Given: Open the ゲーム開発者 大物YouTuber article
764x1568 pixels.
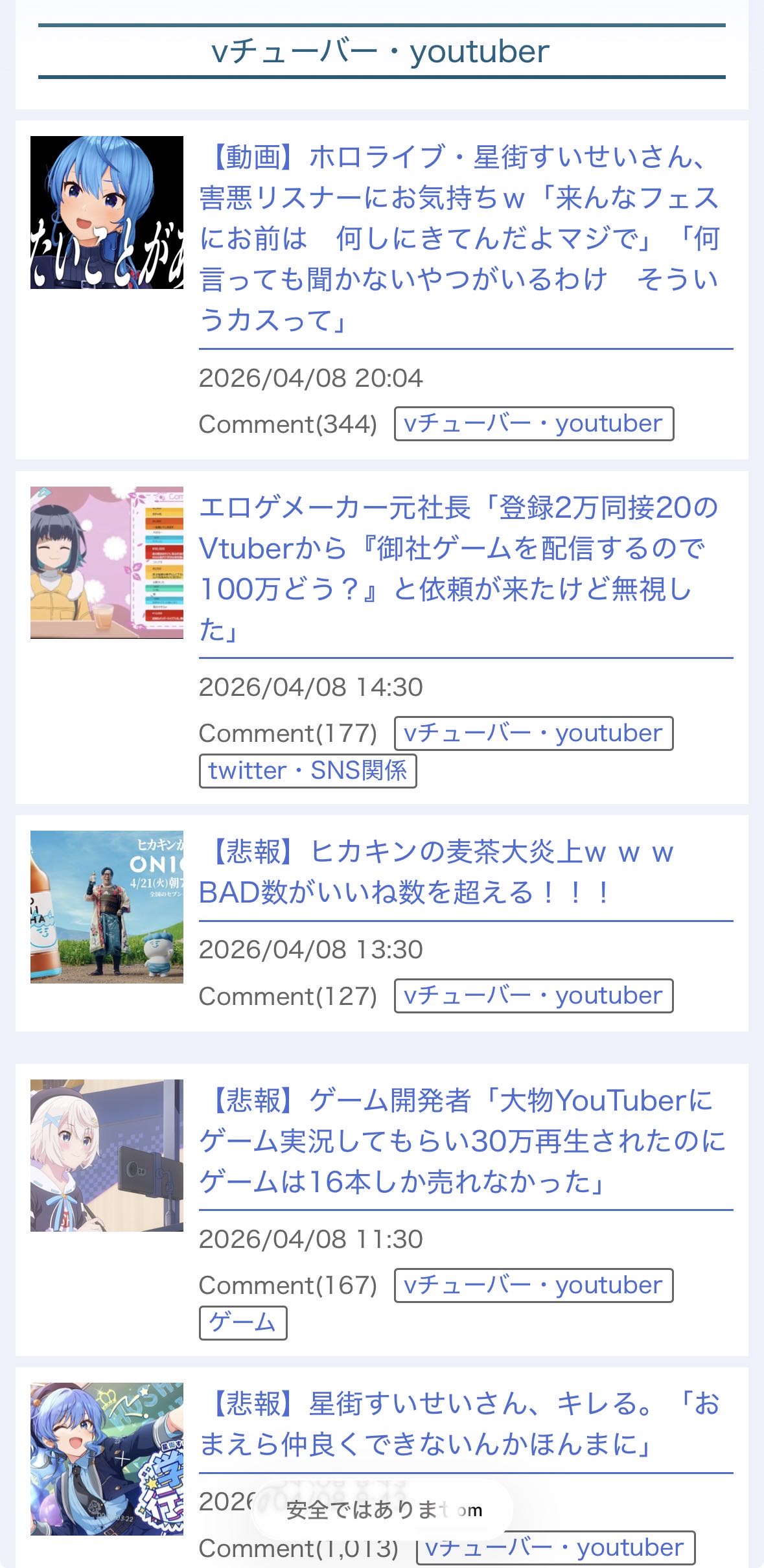Looking at the screenshot, I should tap(461, 1141).
